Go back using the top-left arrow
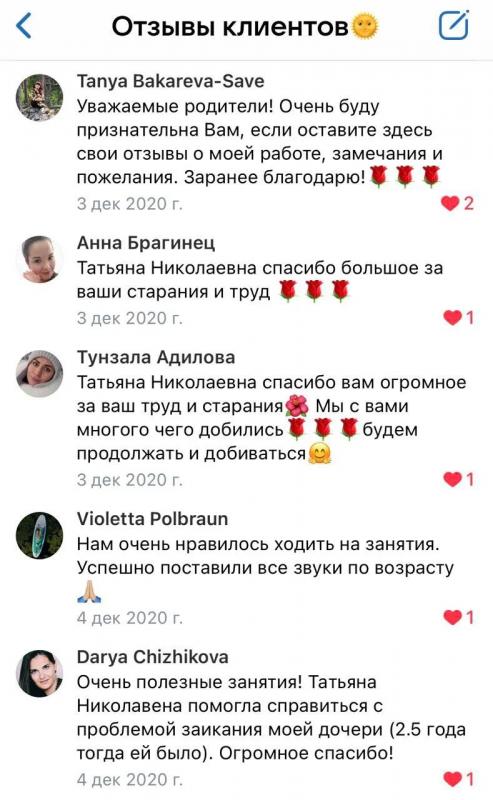This screenshot has height=800, width=493. pyautogui.click(x=24, y=26)
